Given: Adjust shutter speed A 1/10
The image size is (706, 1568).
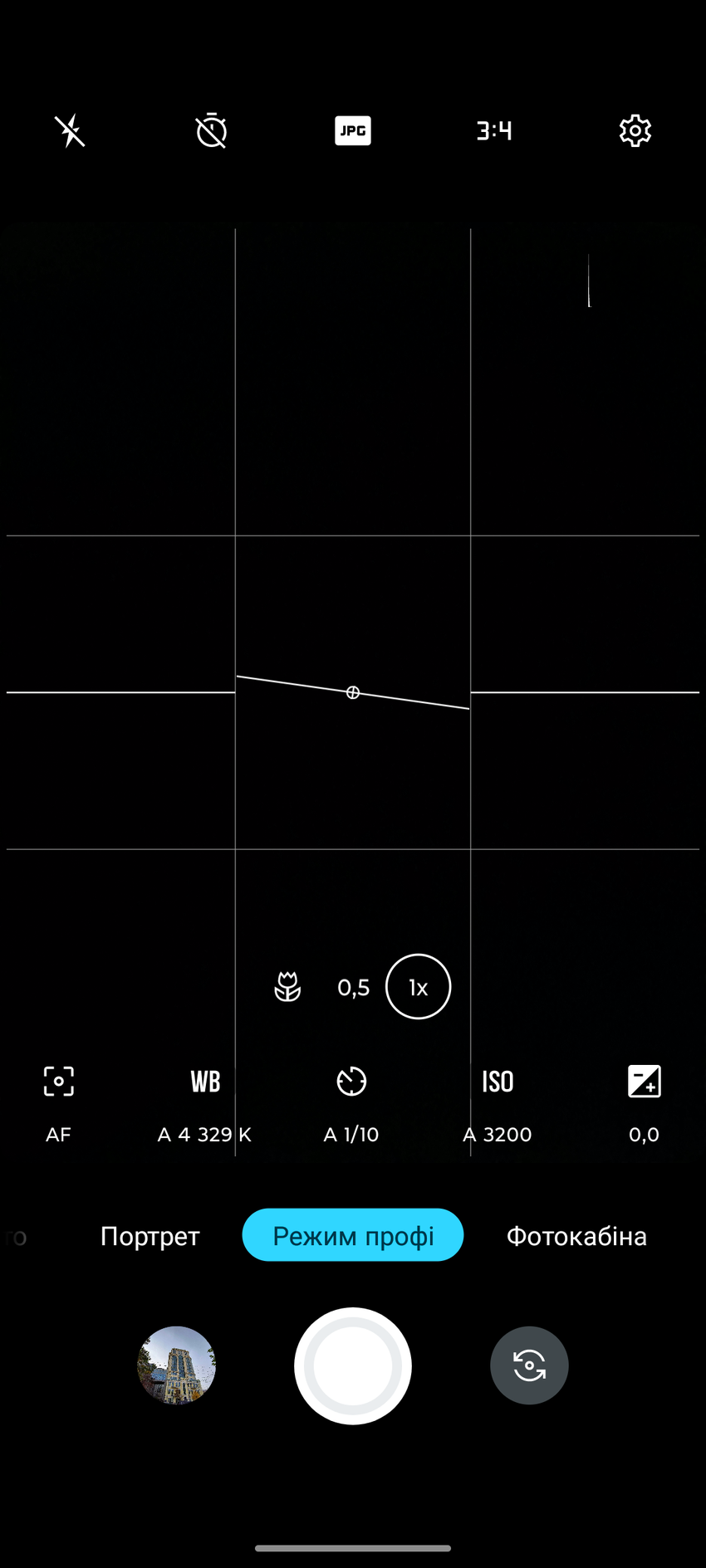Looking at the screenshot, I should click(x=351, y=1102).
